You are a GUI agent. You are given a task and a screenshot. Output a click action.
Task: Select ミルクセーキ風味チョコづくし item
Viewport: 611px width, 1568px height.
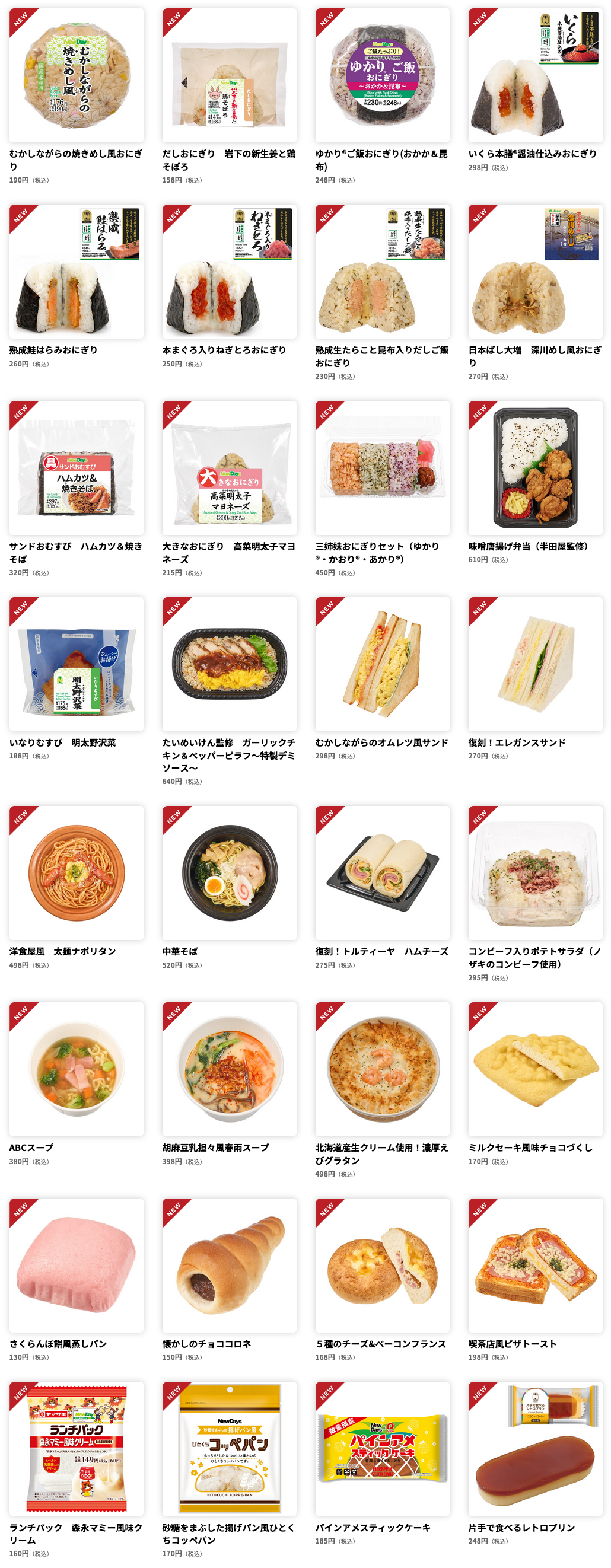click(535, 1084)
